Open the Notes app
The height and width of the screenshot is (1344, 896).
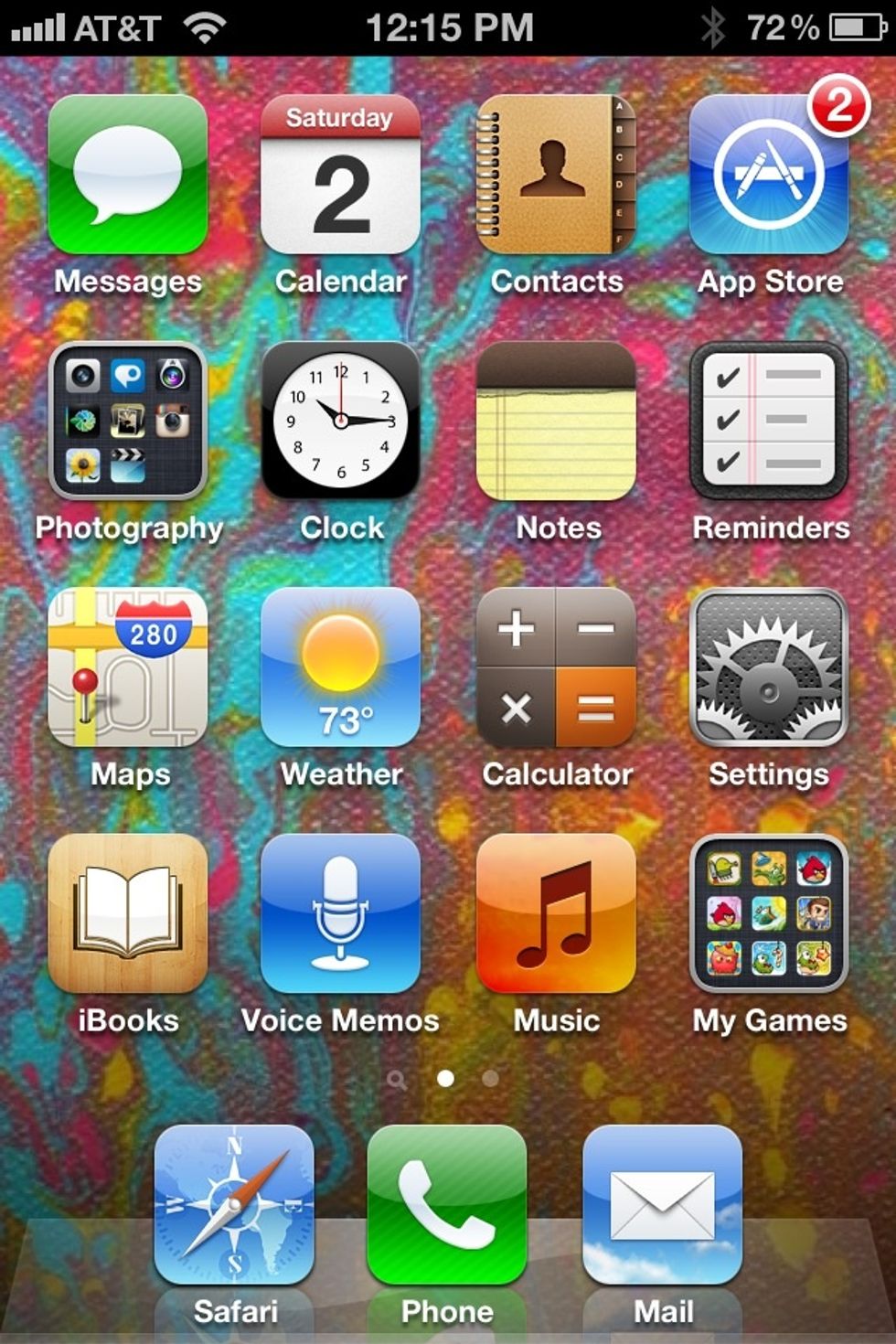click(x=556, y=421)
